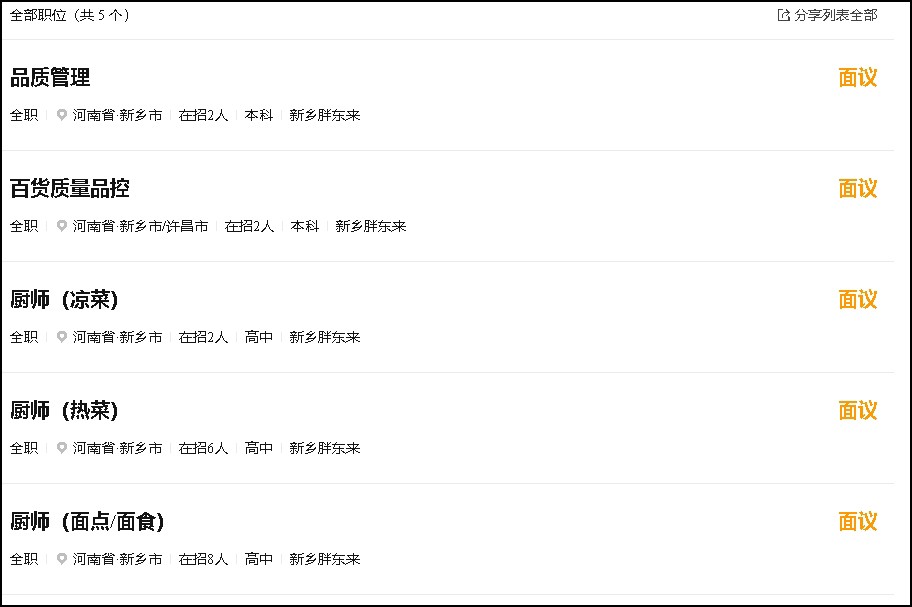Screen dimensions: 912x607
Task: Open the 百货质量品控 job listing
Action: click(70, 189)
